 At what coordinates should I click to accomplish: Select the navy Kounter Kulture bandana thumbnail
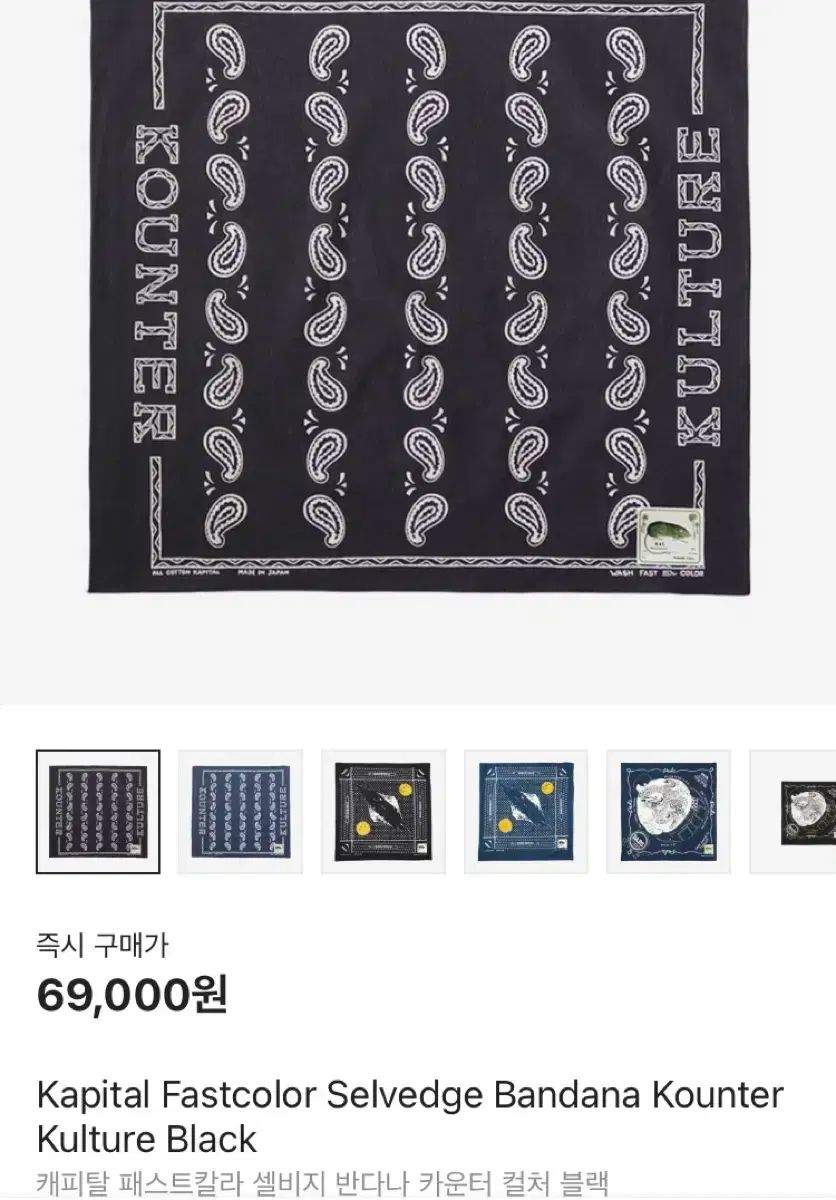click(x=240, y=811)
